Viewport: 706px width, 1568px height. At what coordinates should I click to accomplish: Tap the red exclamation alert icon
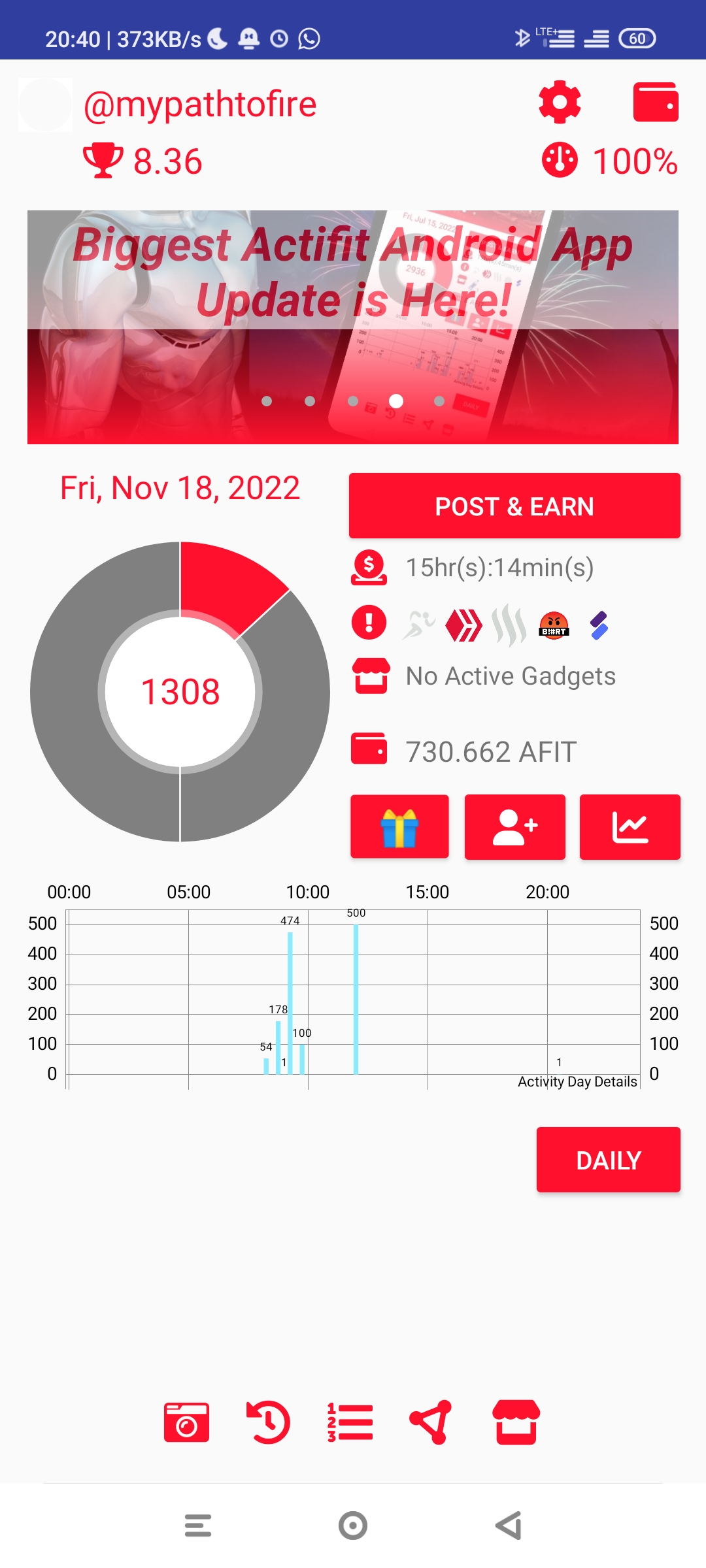(x=369, y=623)
